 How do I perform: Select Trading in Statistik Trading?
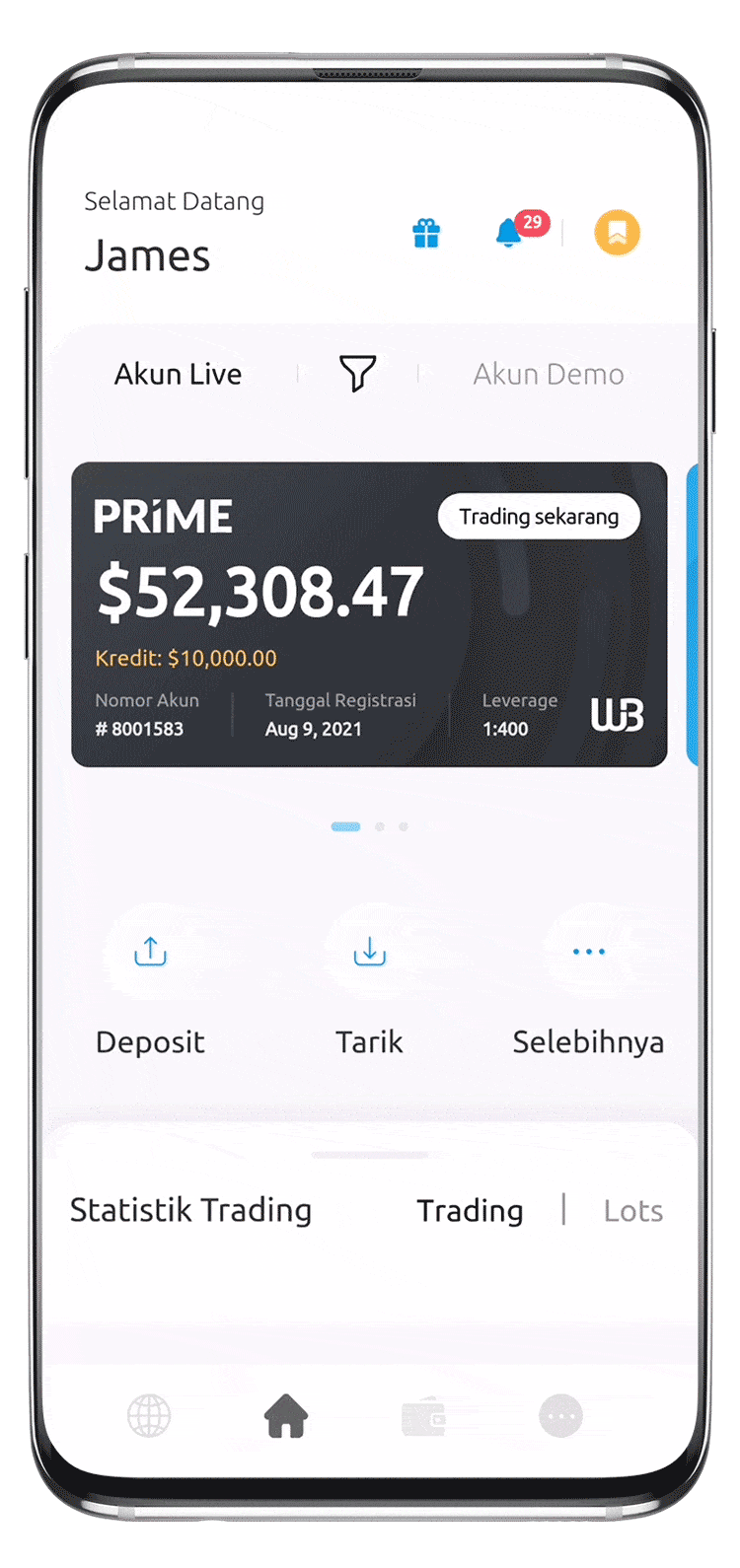470,1210
